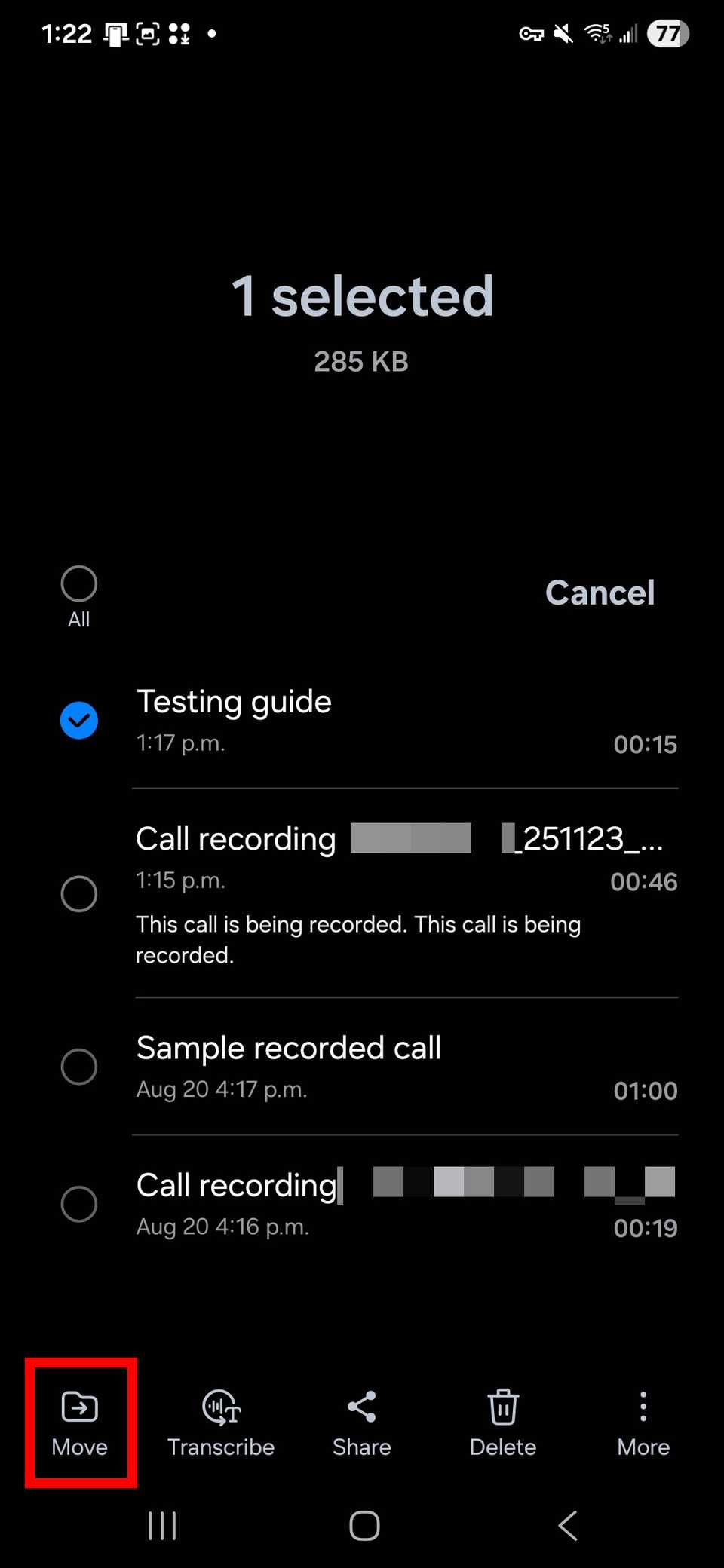Deselect the Testing guide recording checkmark
724x1568 pixels.
point(78,720)
